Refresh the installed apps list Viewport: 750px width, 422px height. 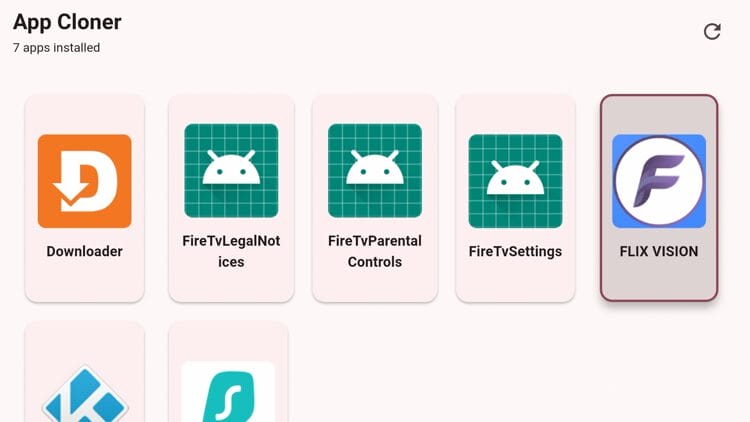click(712, 32)
